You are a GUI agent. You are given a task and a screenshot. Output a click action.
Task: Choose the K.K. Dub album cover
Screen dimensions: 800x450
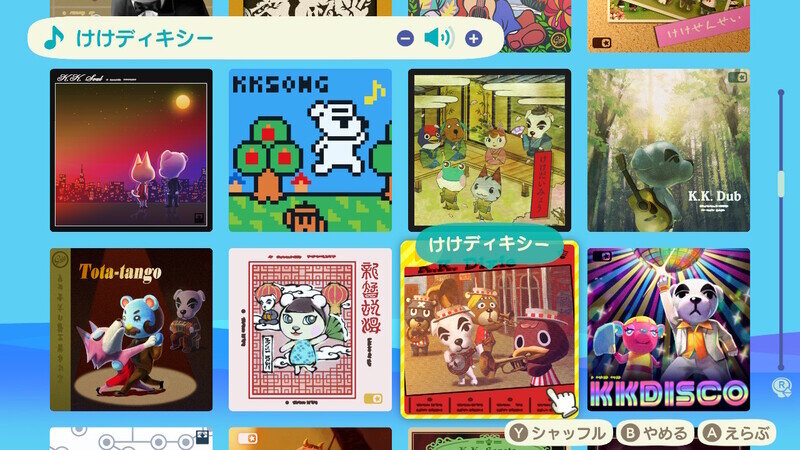pos(668,150)
